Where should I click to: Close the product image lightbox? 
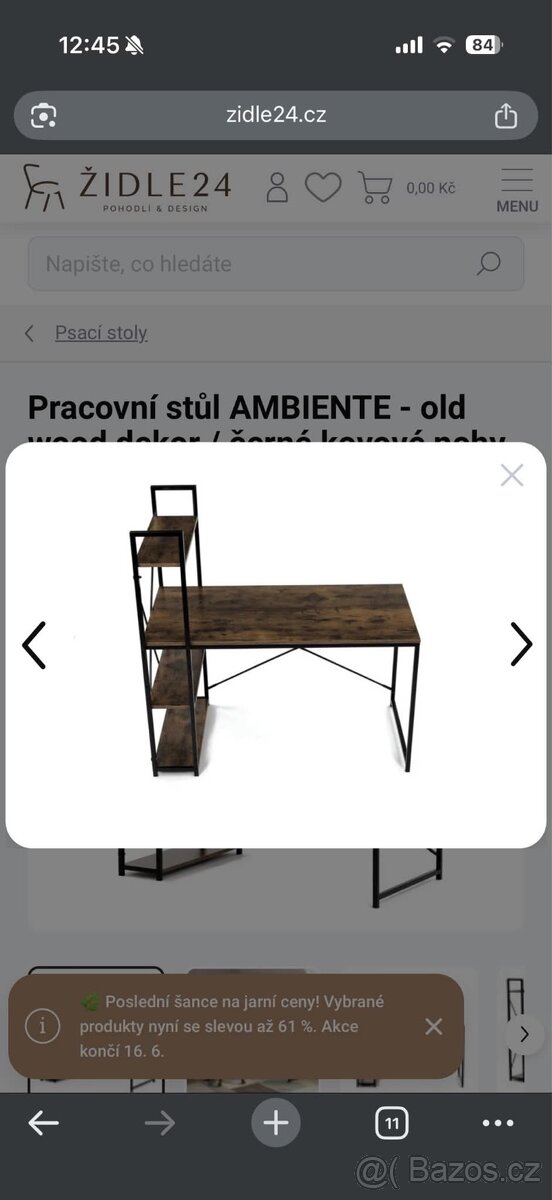(511, 476)
